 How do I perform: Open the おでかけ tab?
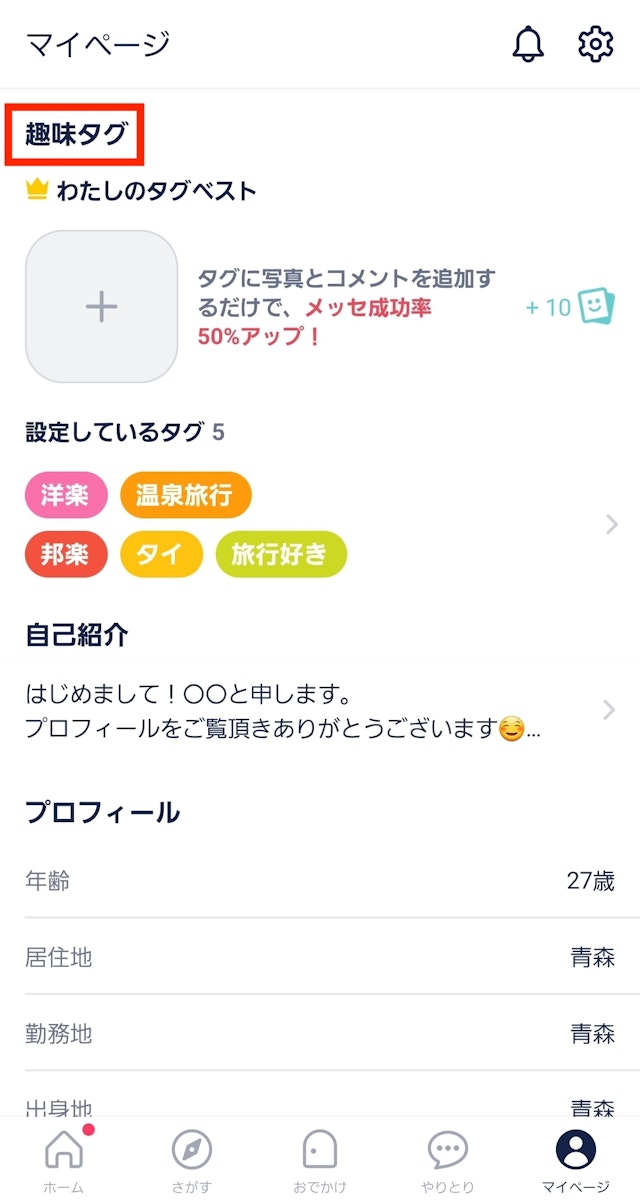[320, 1160]
